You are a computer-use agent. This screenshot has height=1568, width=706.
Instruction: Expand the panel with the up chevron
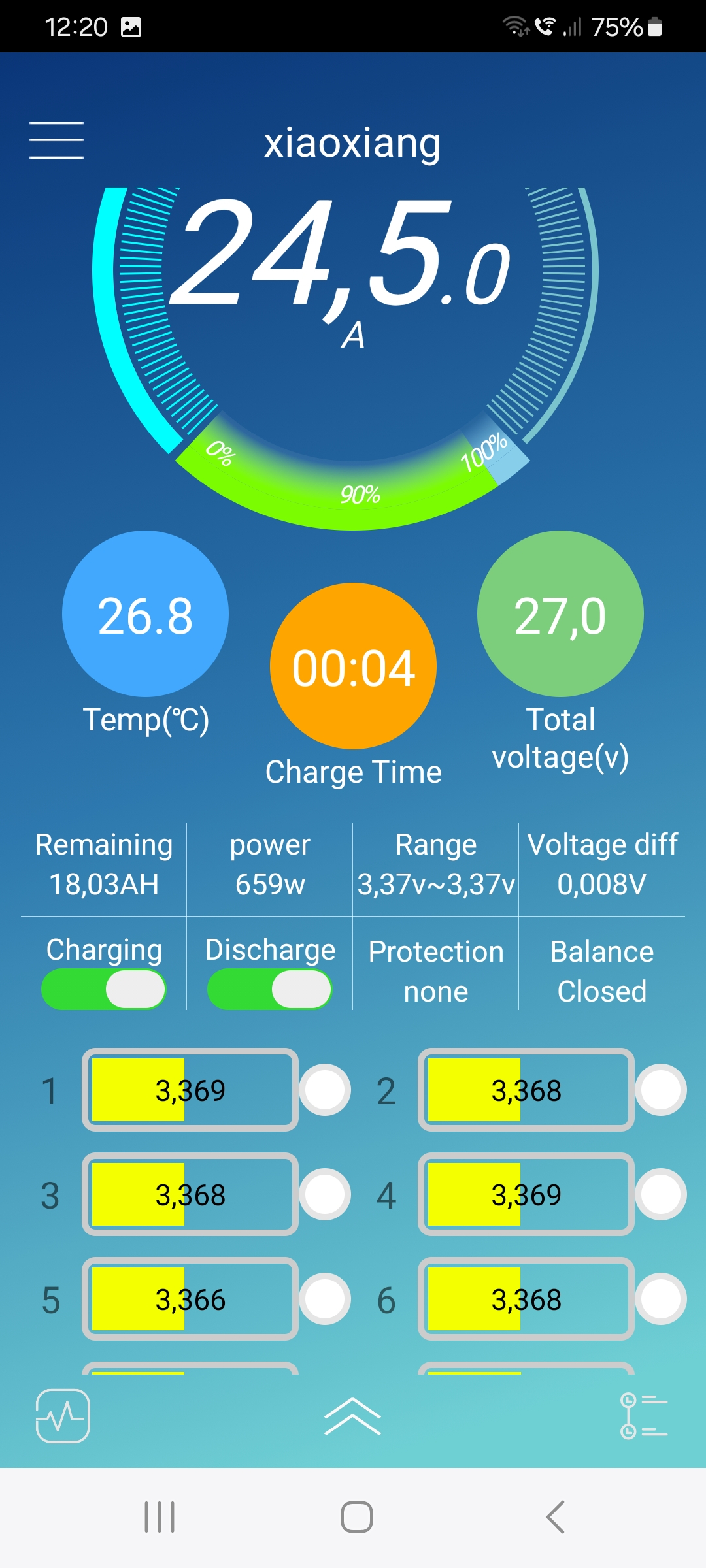(x=352, y=1416)
